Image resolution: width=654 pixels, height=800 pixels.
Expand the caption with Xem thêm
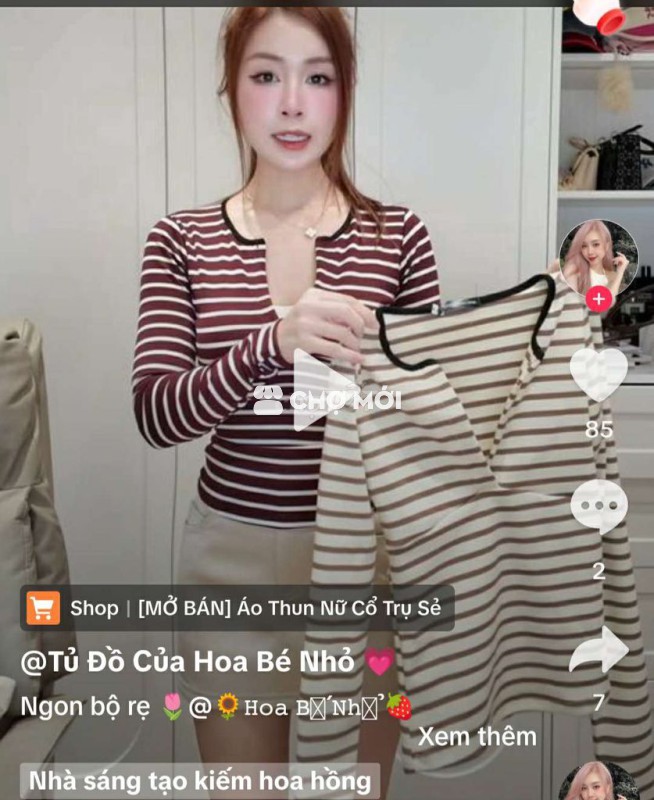[476, 737]
